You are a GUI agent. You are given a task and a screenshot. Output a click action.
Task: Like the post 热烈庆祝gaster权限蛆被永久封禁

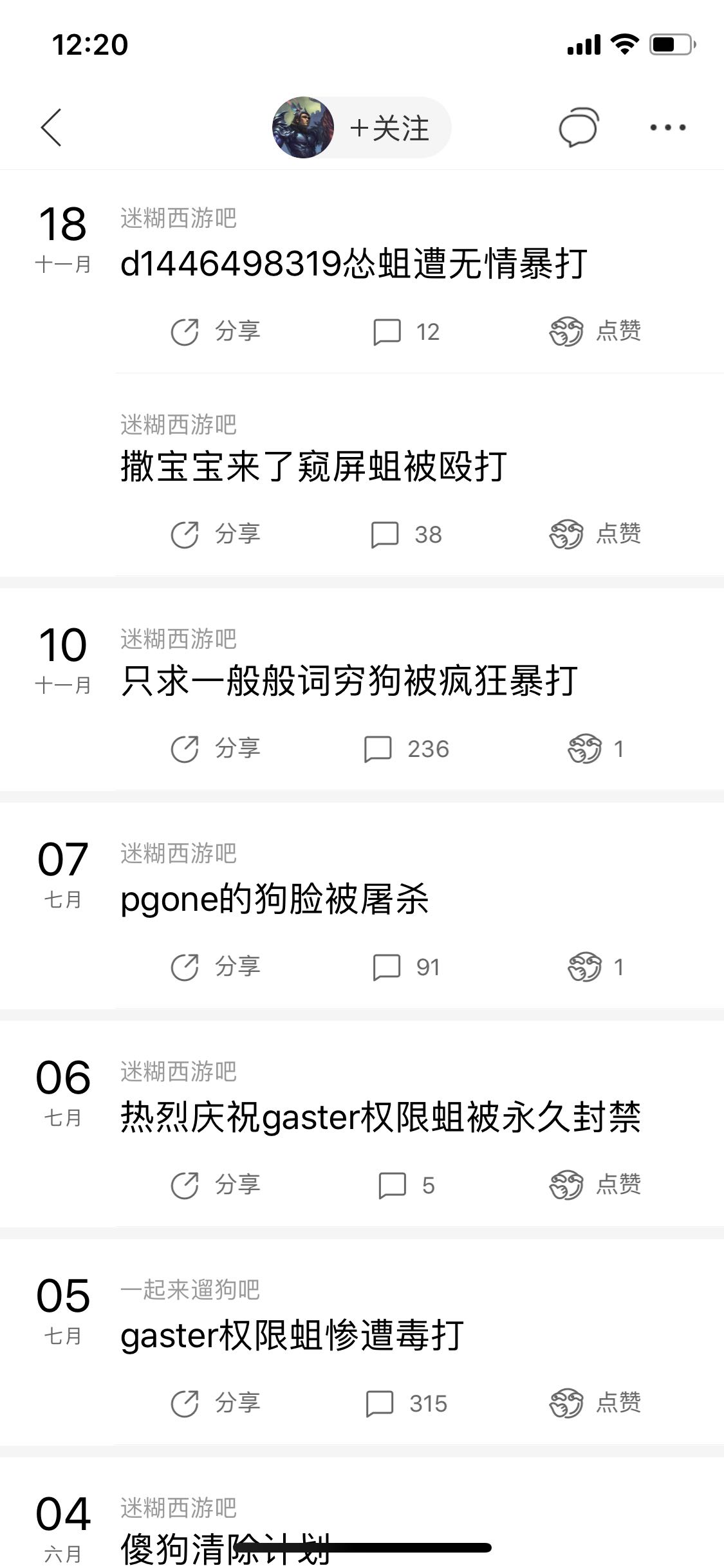(595, 1185)
